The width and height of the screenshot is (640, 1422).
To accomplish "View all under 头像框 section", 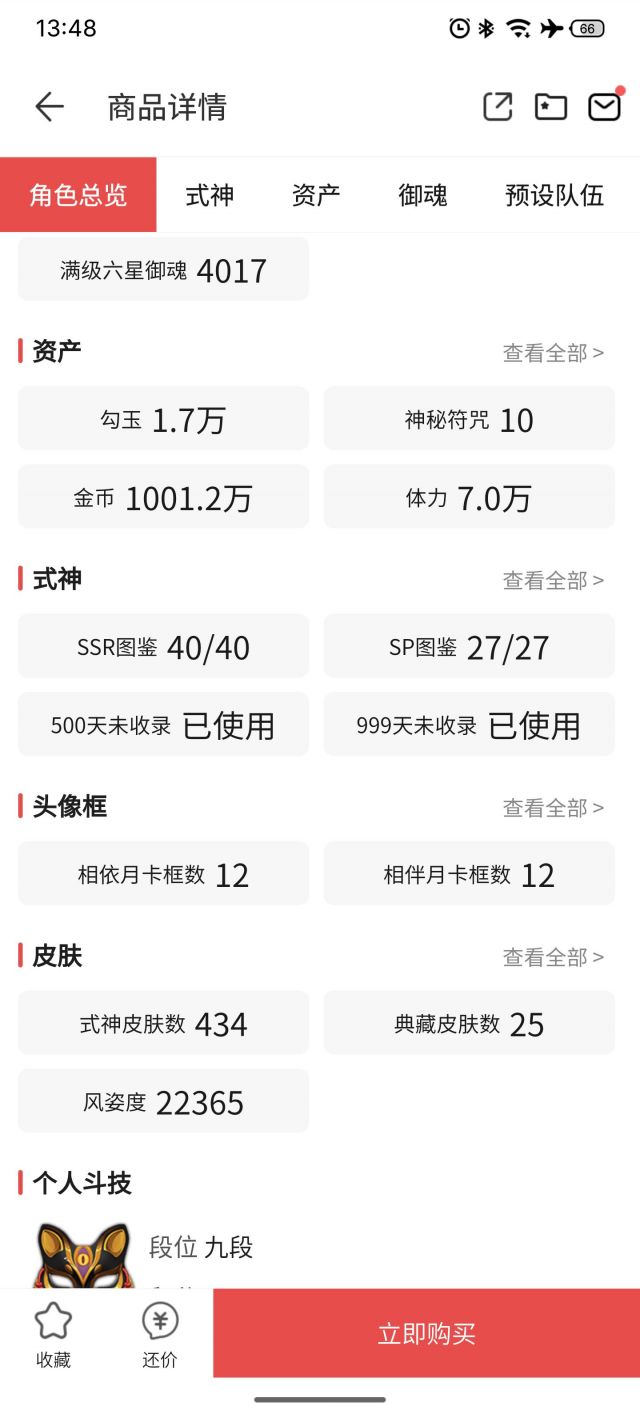I will pyautogui.click(x=553, y=807).
